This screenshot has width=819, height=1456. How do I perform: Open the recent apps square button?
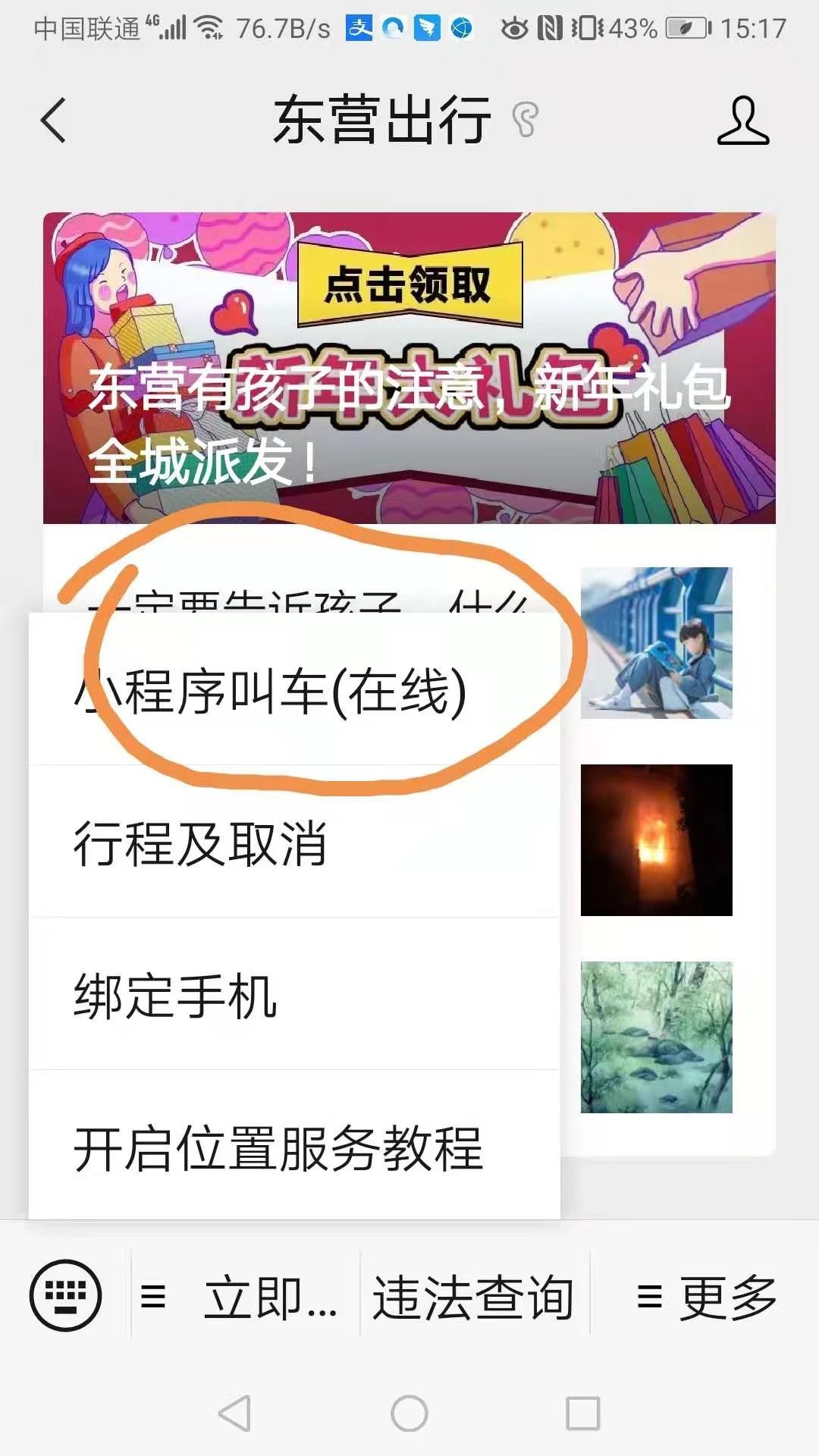click(x=582, y=1414)
